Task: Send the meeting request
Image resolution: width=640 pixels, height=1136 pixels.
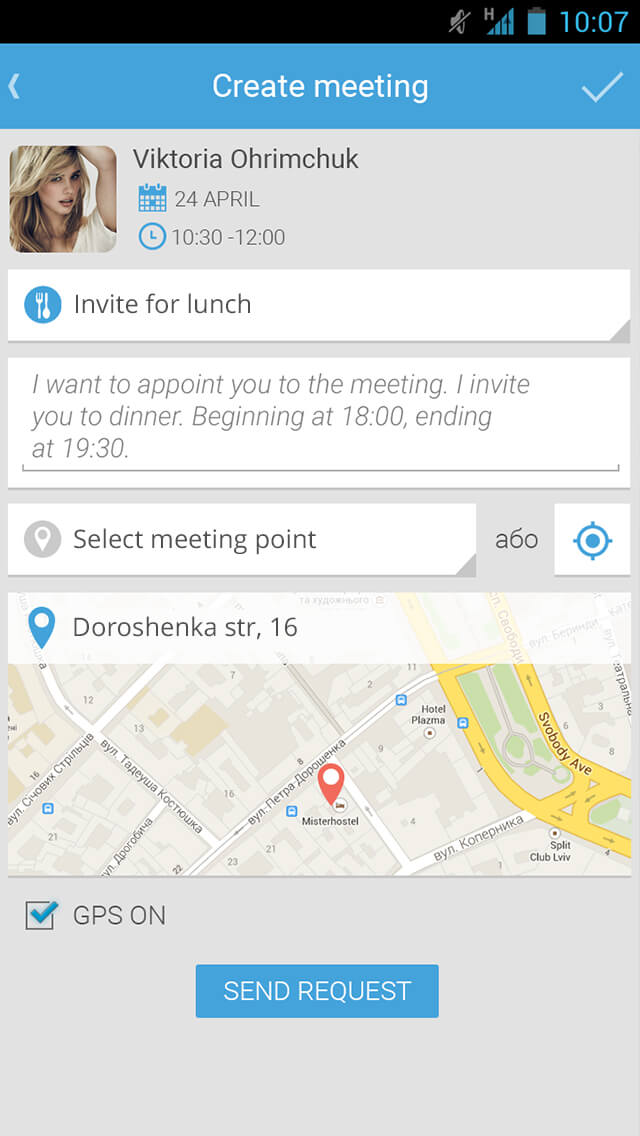Action: (x=317, y=991)
